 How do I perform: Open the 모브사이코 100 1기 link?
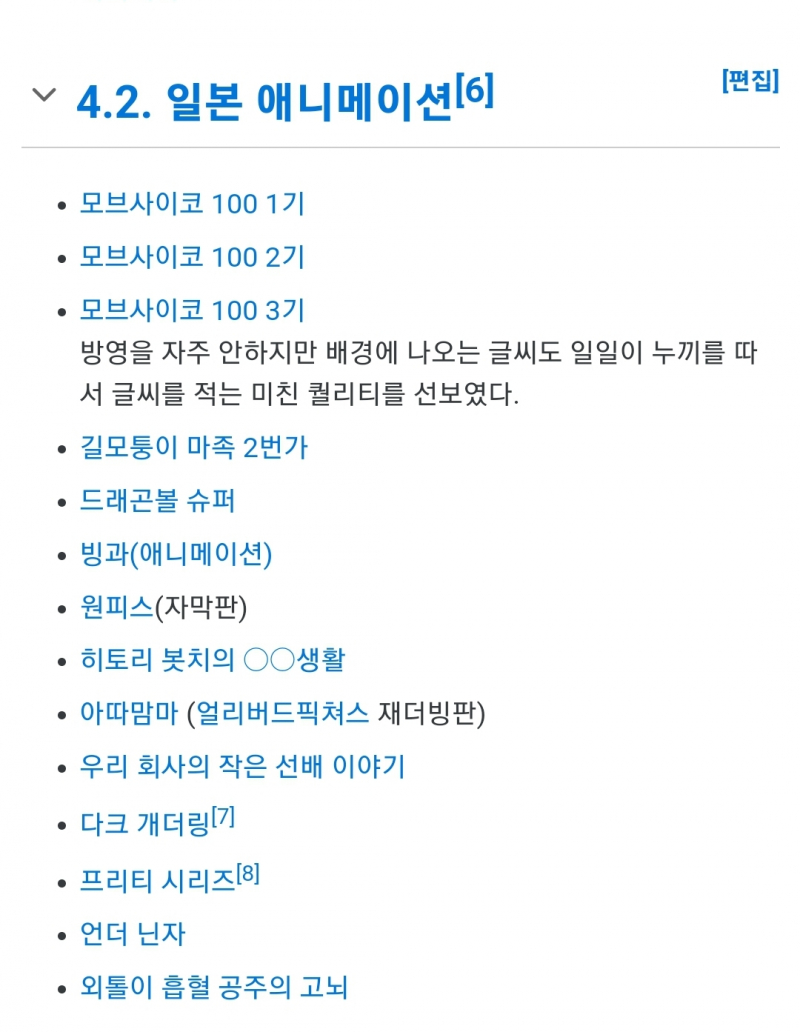pyautogui.click(x=192, y=204)
